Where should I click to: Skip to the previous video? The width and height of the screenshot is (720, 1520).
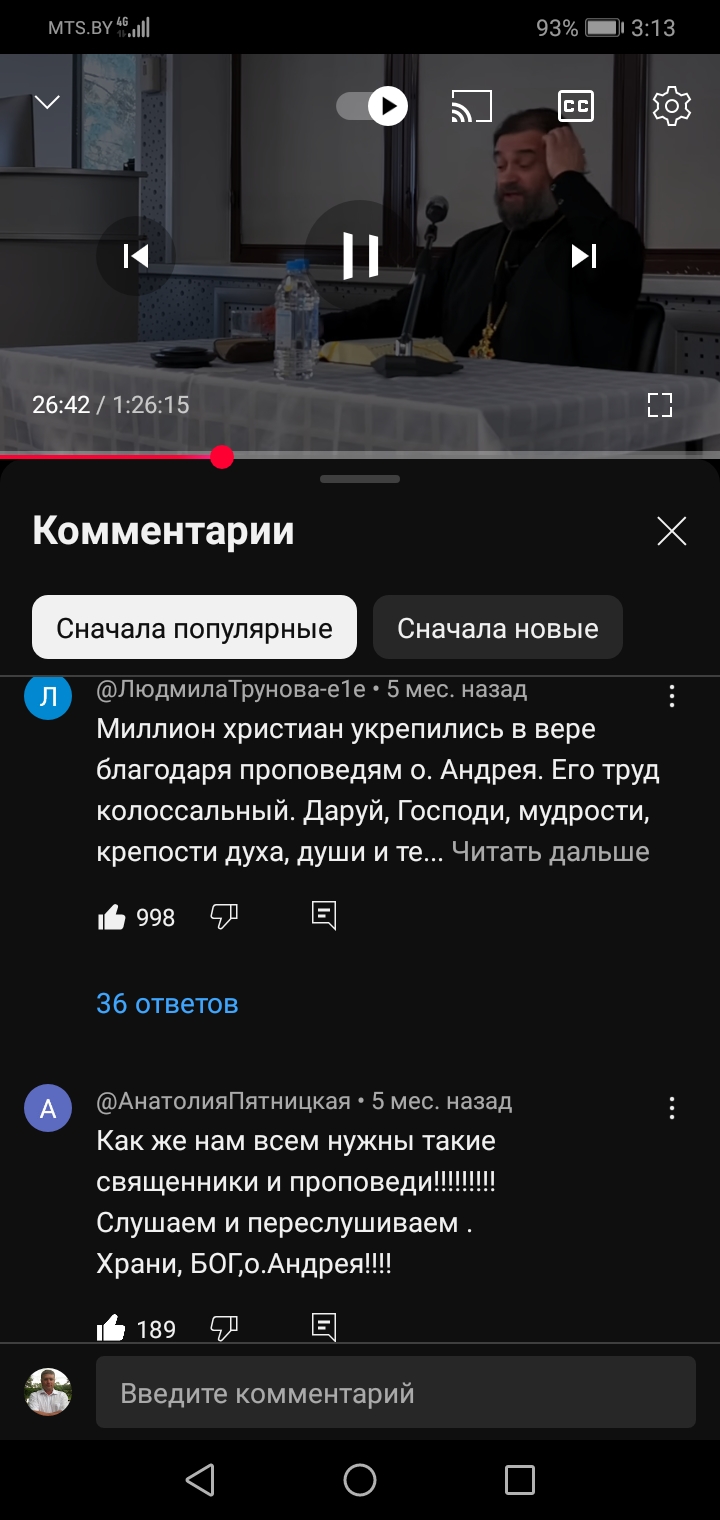coord(136,256)
